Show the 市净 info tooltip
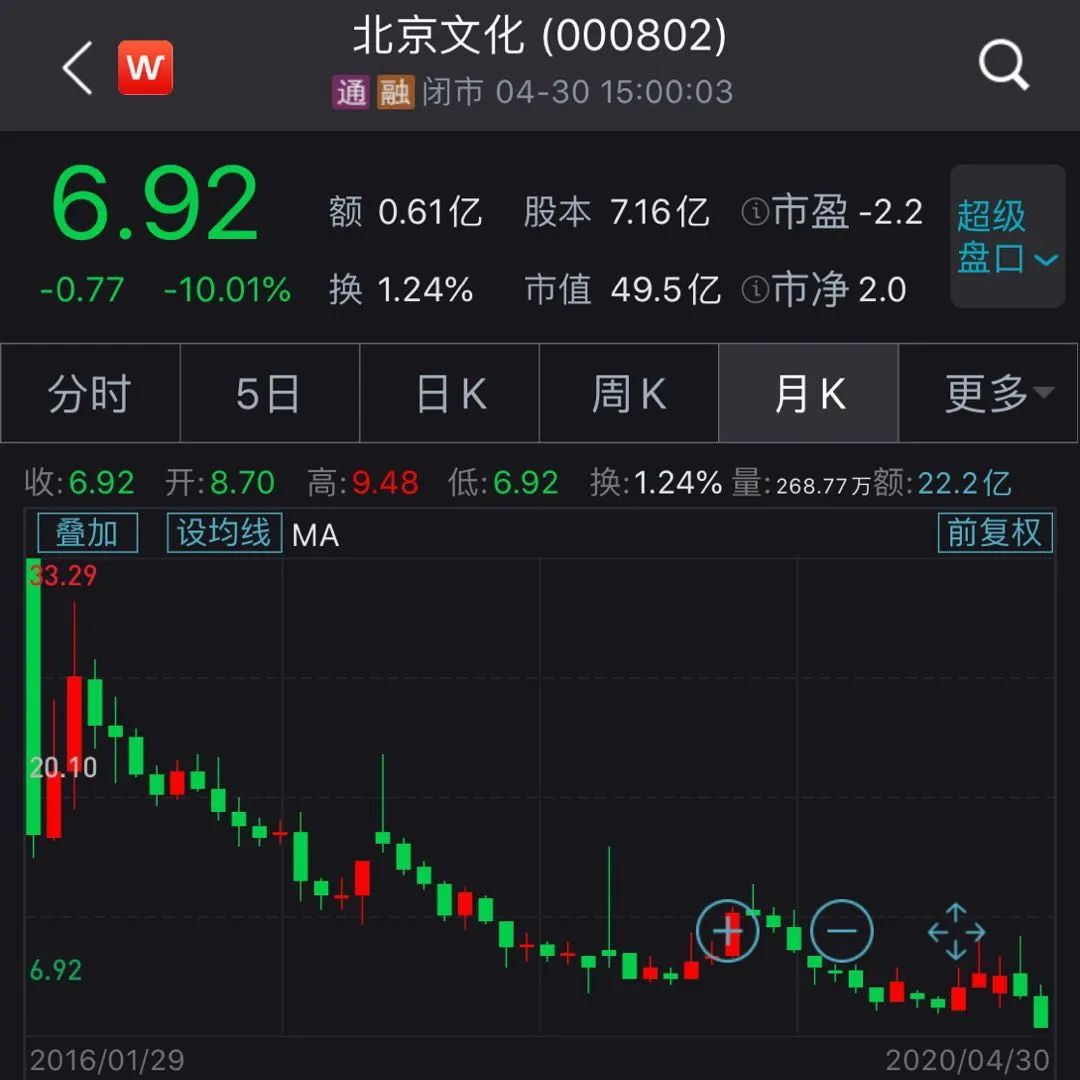1080x1080 pixels. point(755,290)
